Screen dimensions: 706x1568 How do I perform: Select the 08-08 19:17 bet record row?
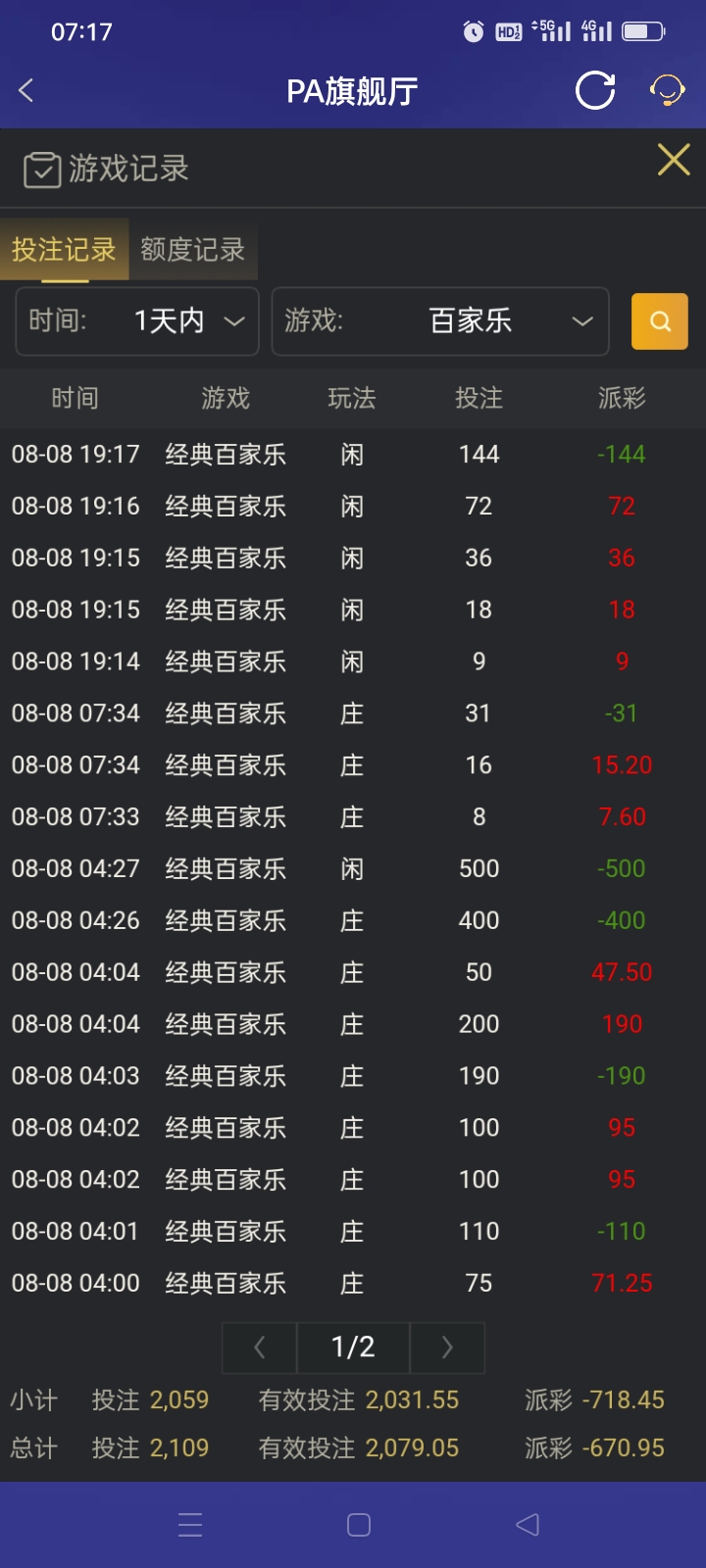(x=353, y=454)
